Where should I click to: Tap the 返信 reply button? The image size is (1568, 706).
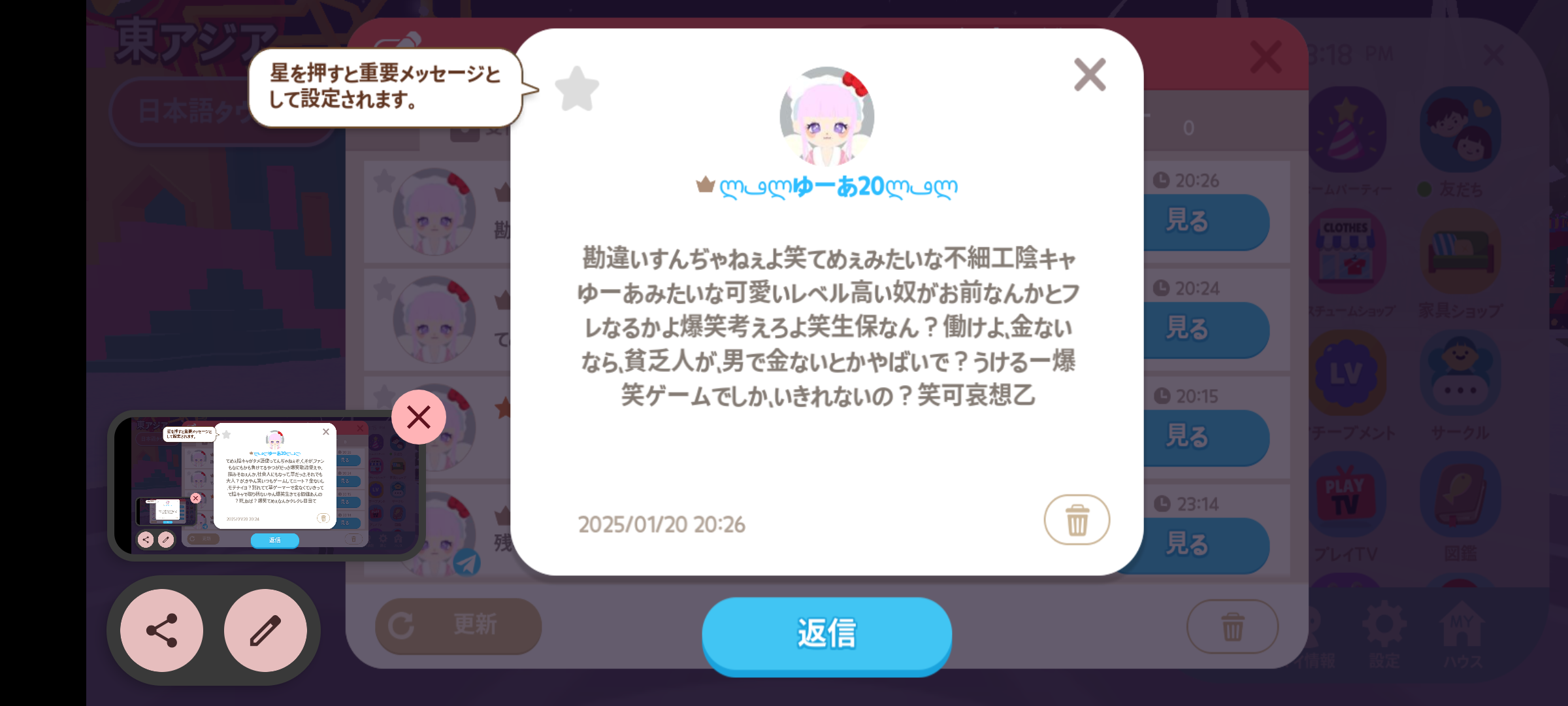826,633
